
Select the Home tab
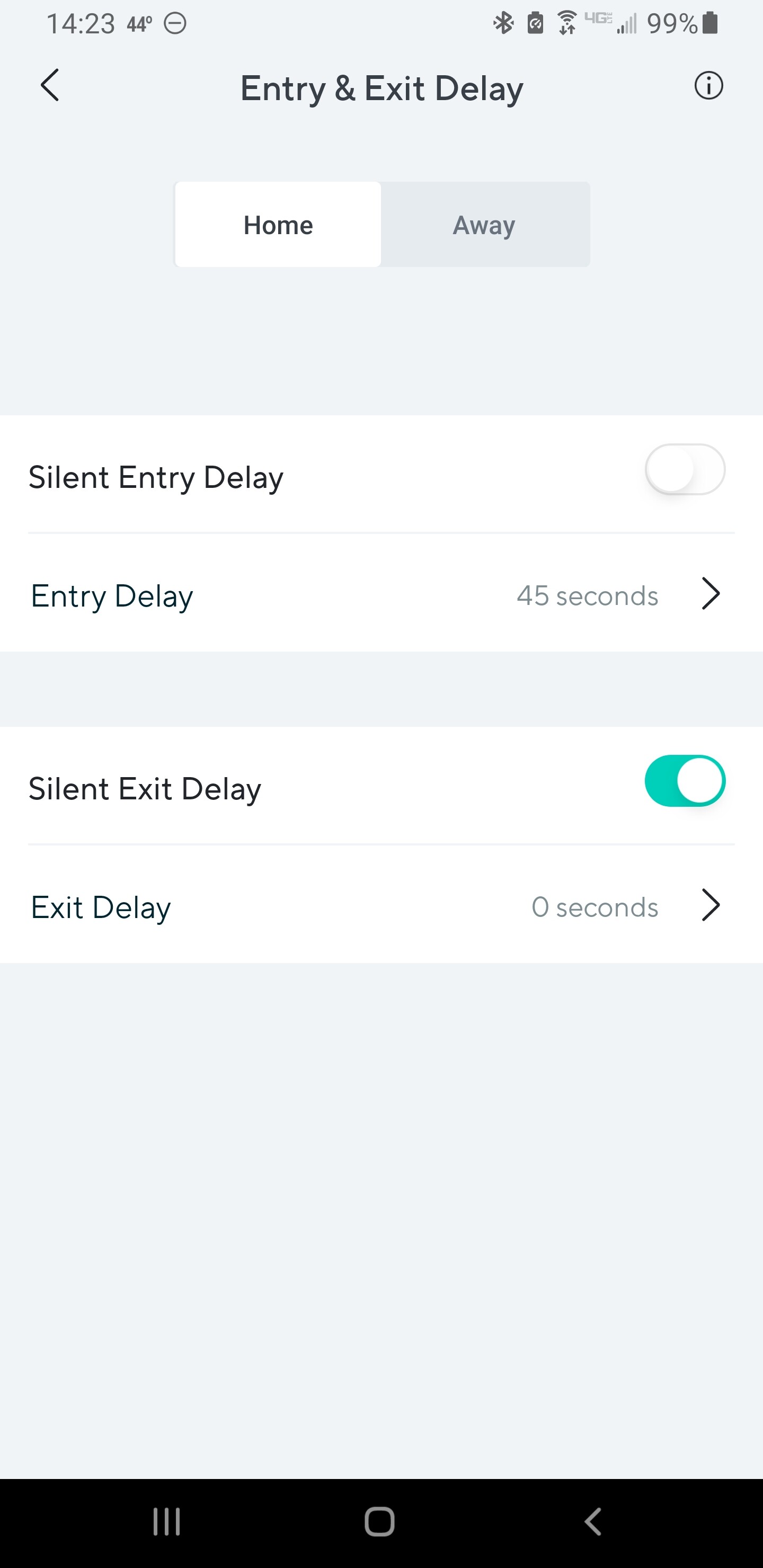pos(278,224)
